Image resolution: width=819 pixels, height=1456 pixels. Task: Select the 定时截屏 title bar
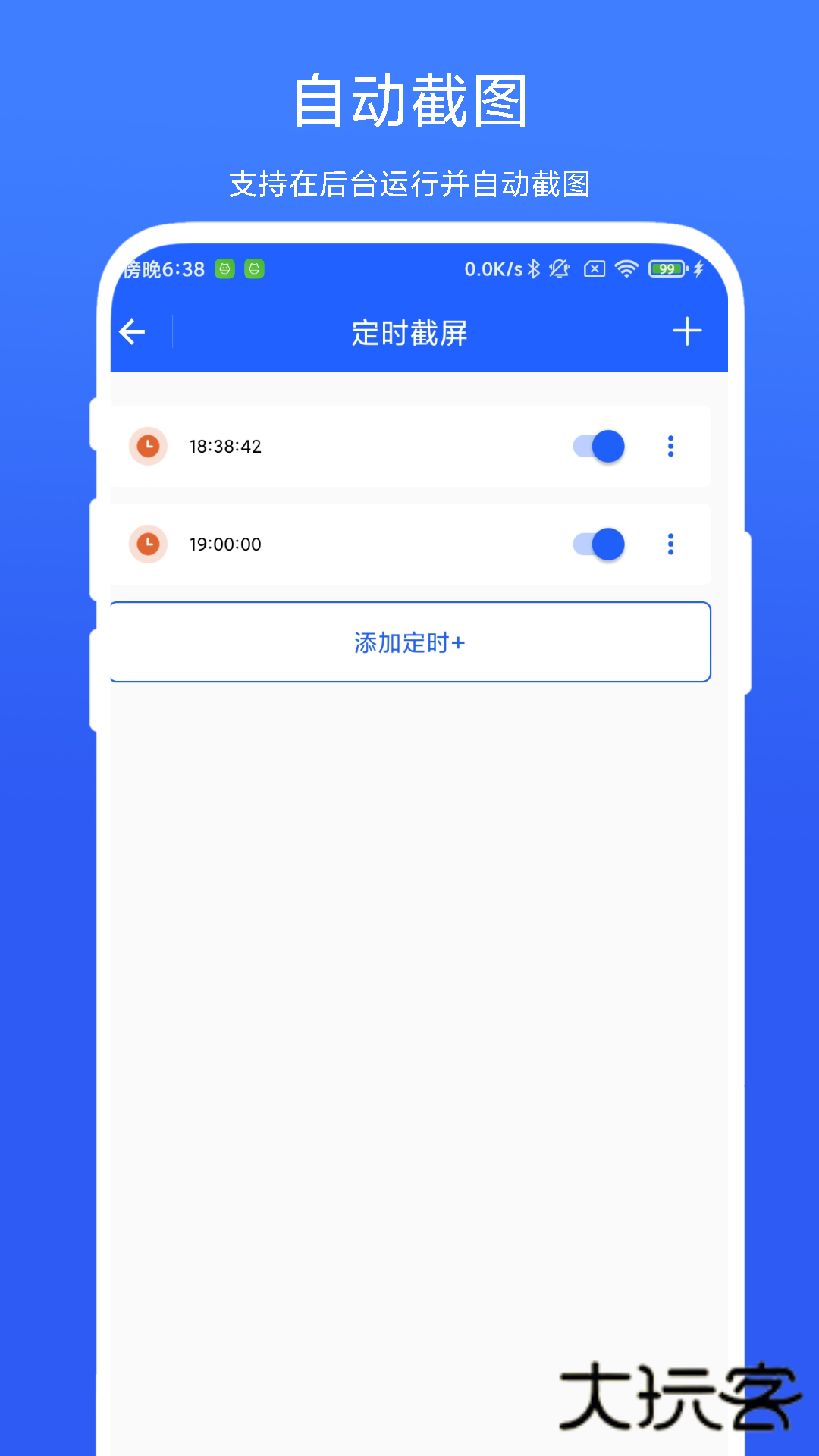[409, 331]
